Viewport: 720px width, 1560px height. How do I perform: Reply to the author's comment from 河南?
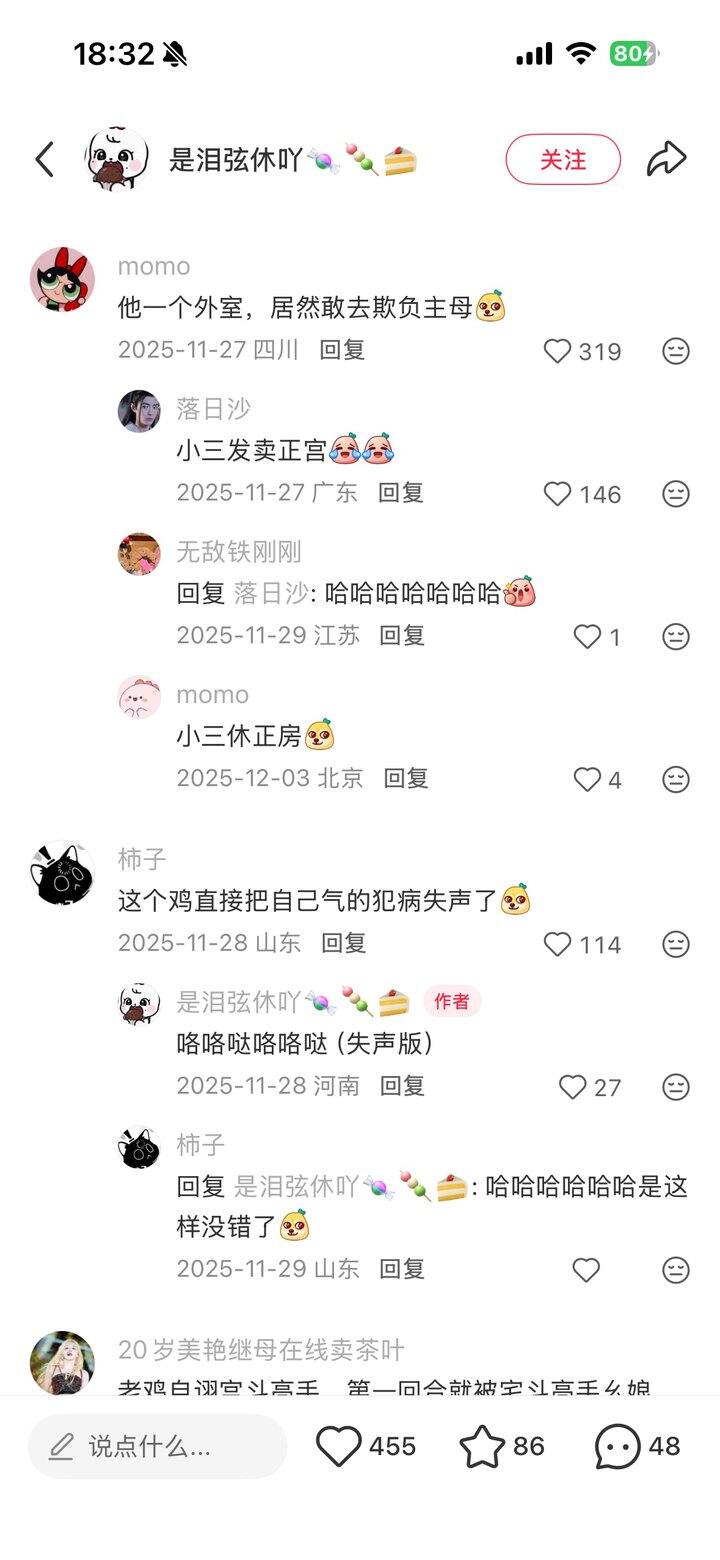tap(402, 1085)
